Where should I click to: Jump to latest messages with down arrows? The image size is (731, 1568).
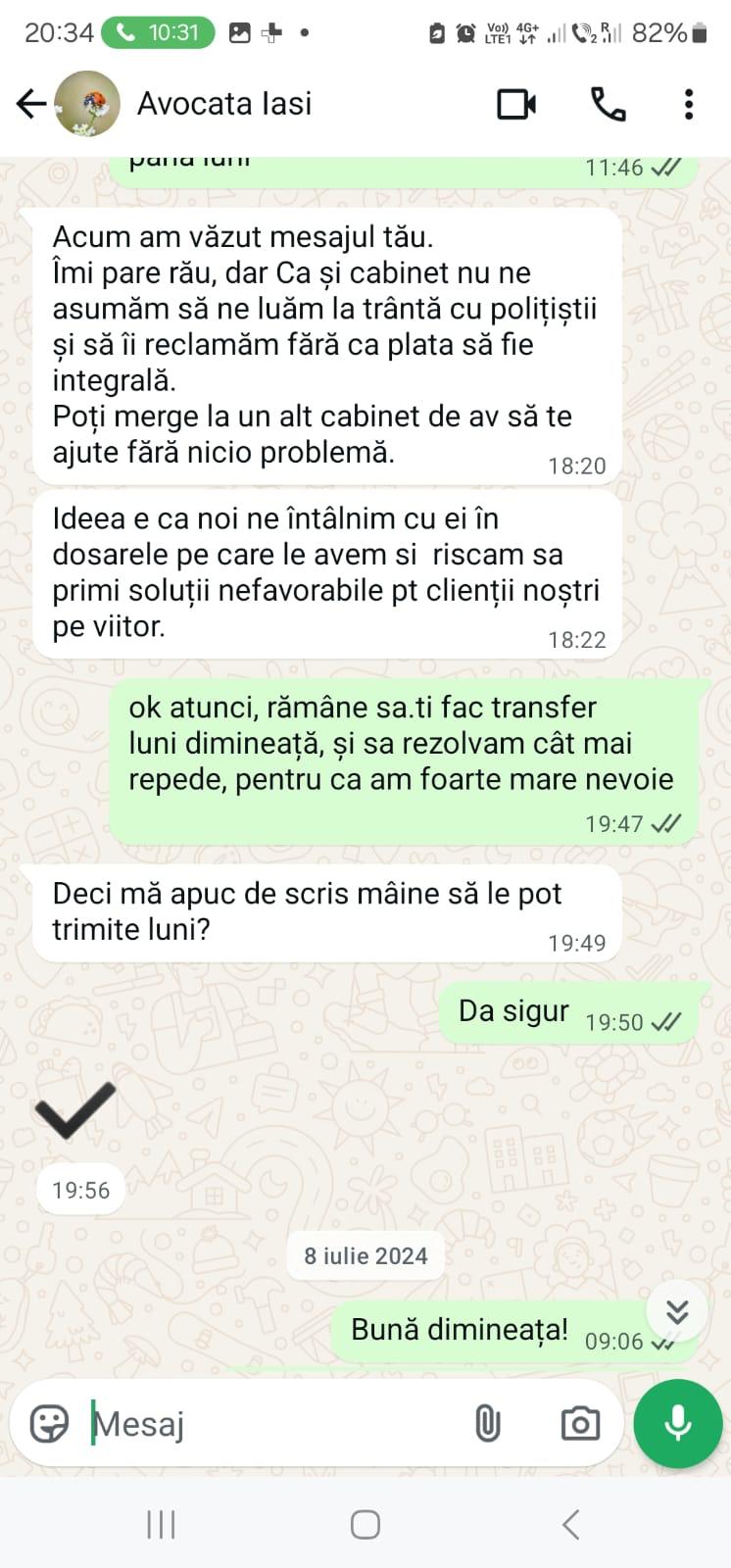coord(677,1311)
